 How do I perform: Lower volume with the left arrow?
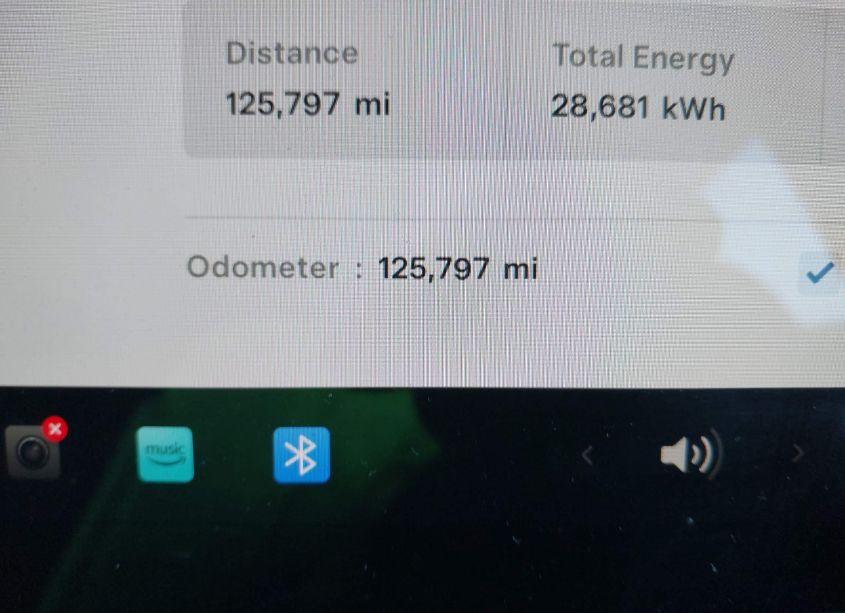[x=588, y=456]
